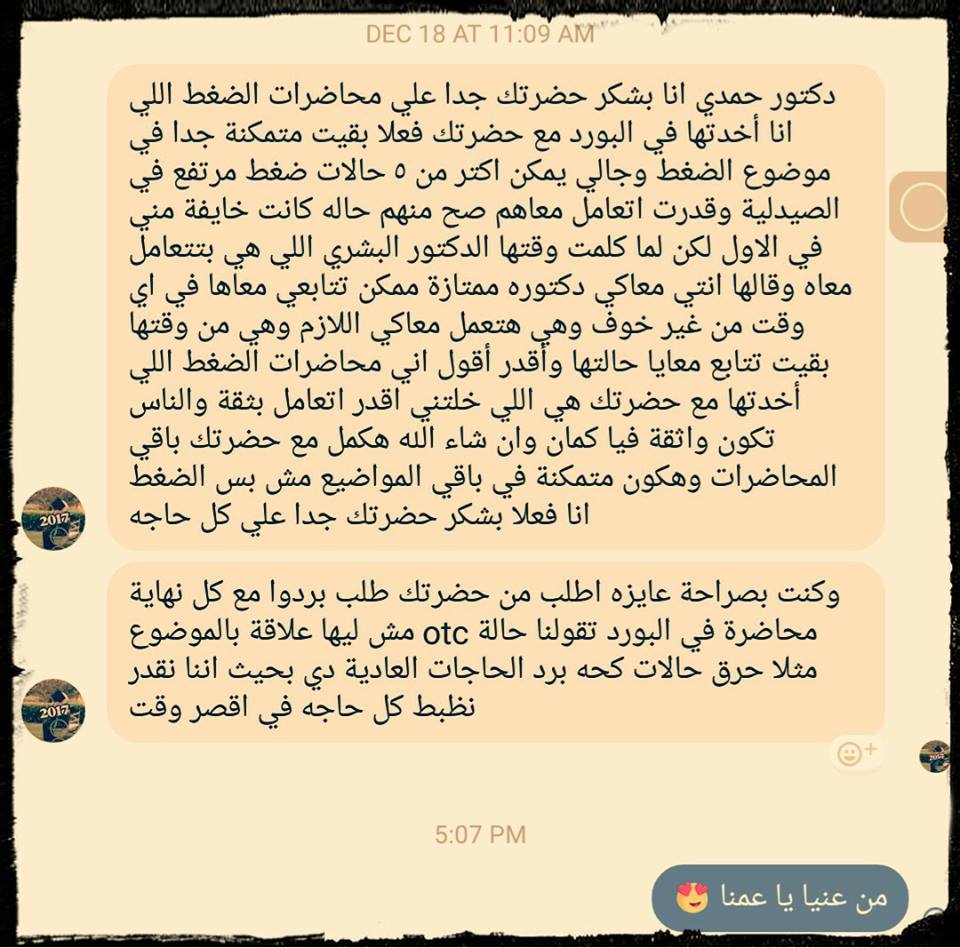This screenshot has height=948, width=960.
Task: Add an emoji reaction to the message
Action: [x=856, y=754]
